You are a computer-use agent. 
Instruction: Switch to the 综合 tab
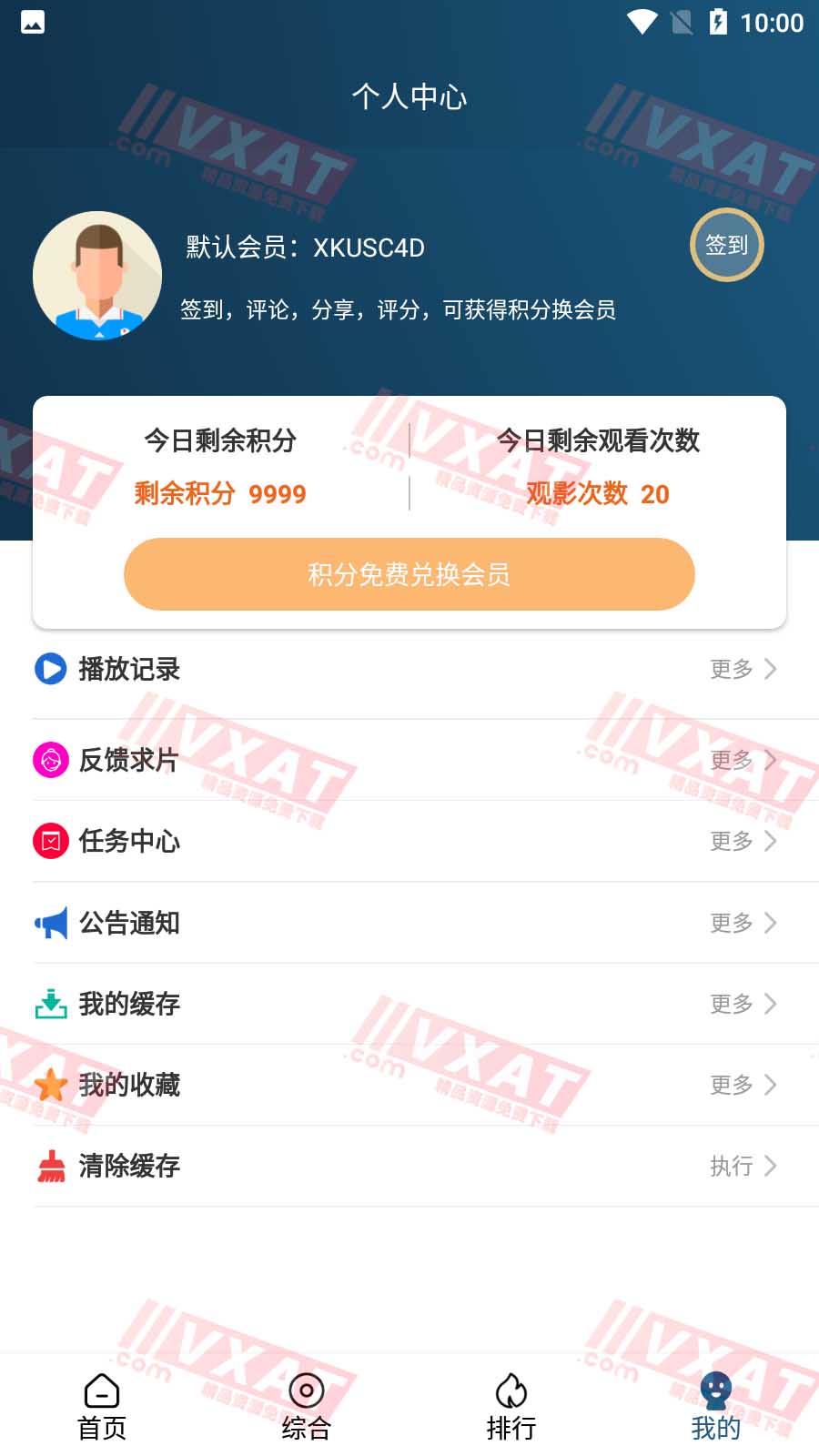click(x=307, y=1407)
